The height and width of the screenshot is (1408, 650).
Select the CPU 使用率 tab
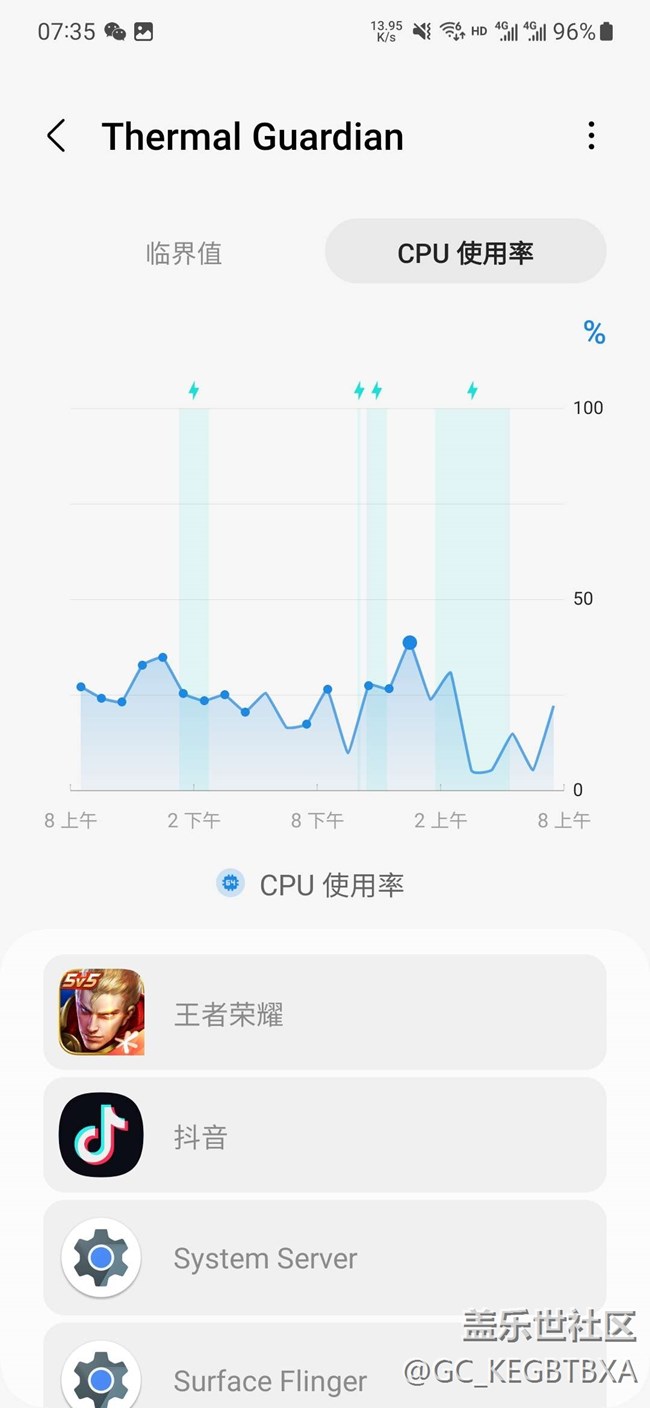[x=465, y=252]
